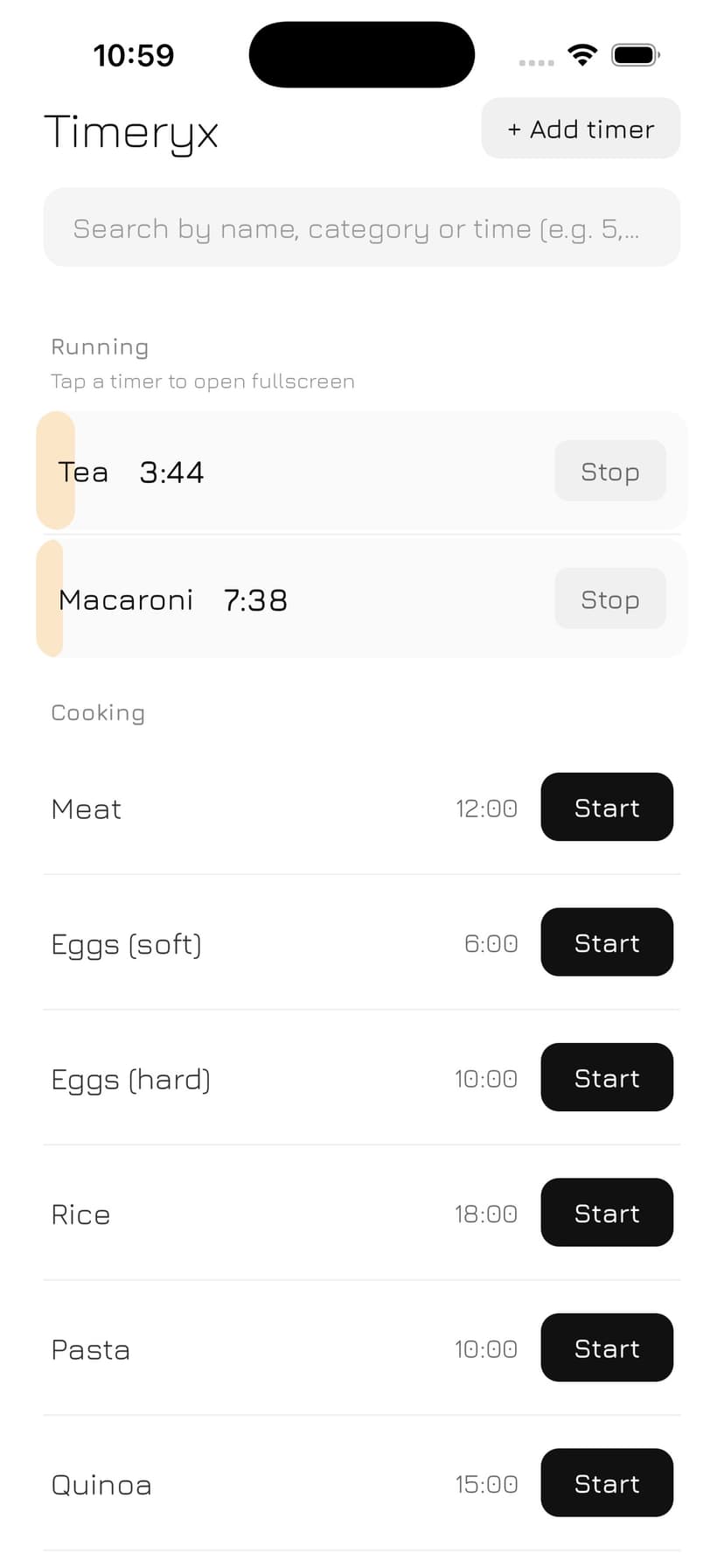Start the Rice timer
The height and width of the screenshot is (1568, 724).
[x=607, y=1213]
